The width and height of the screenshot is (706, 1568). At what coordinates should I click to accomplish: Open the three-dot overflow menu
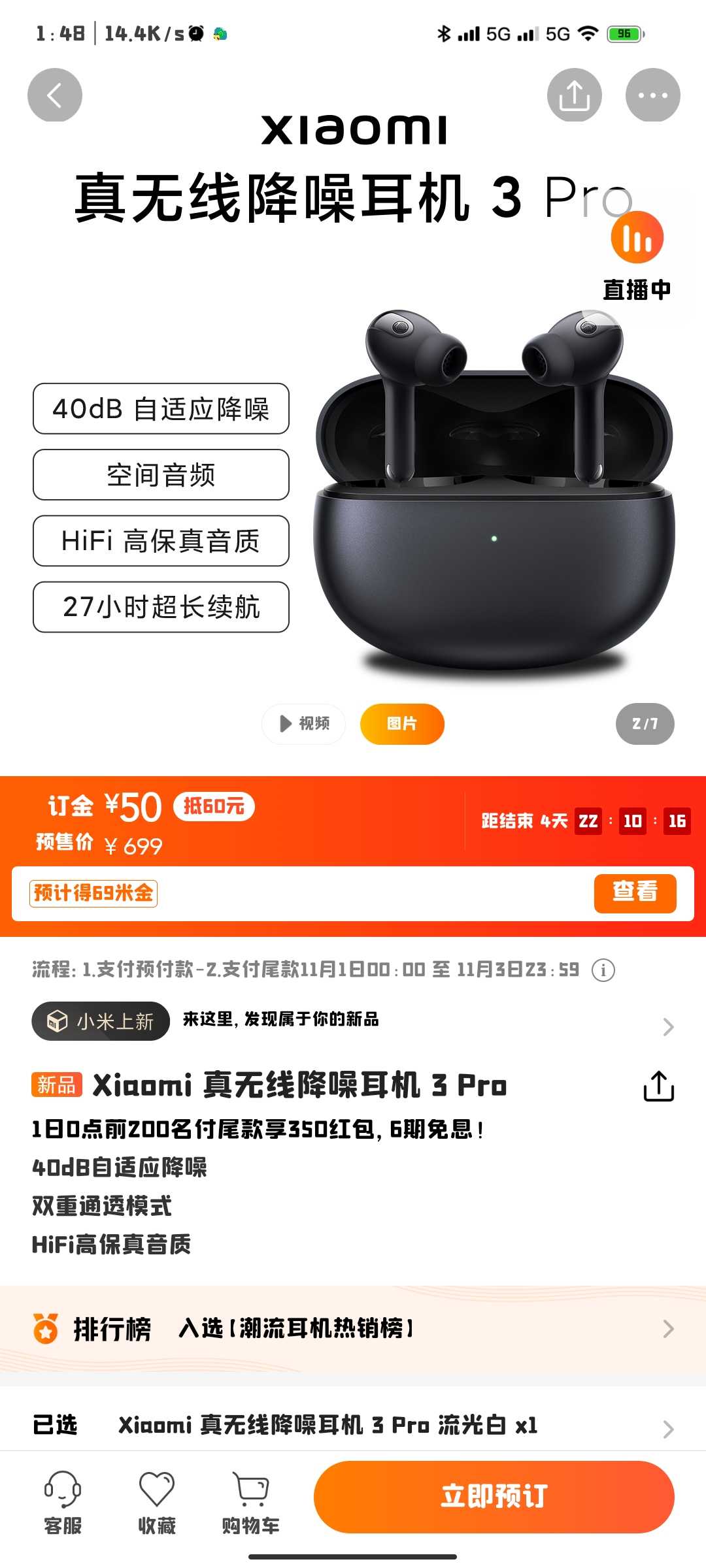652,95
